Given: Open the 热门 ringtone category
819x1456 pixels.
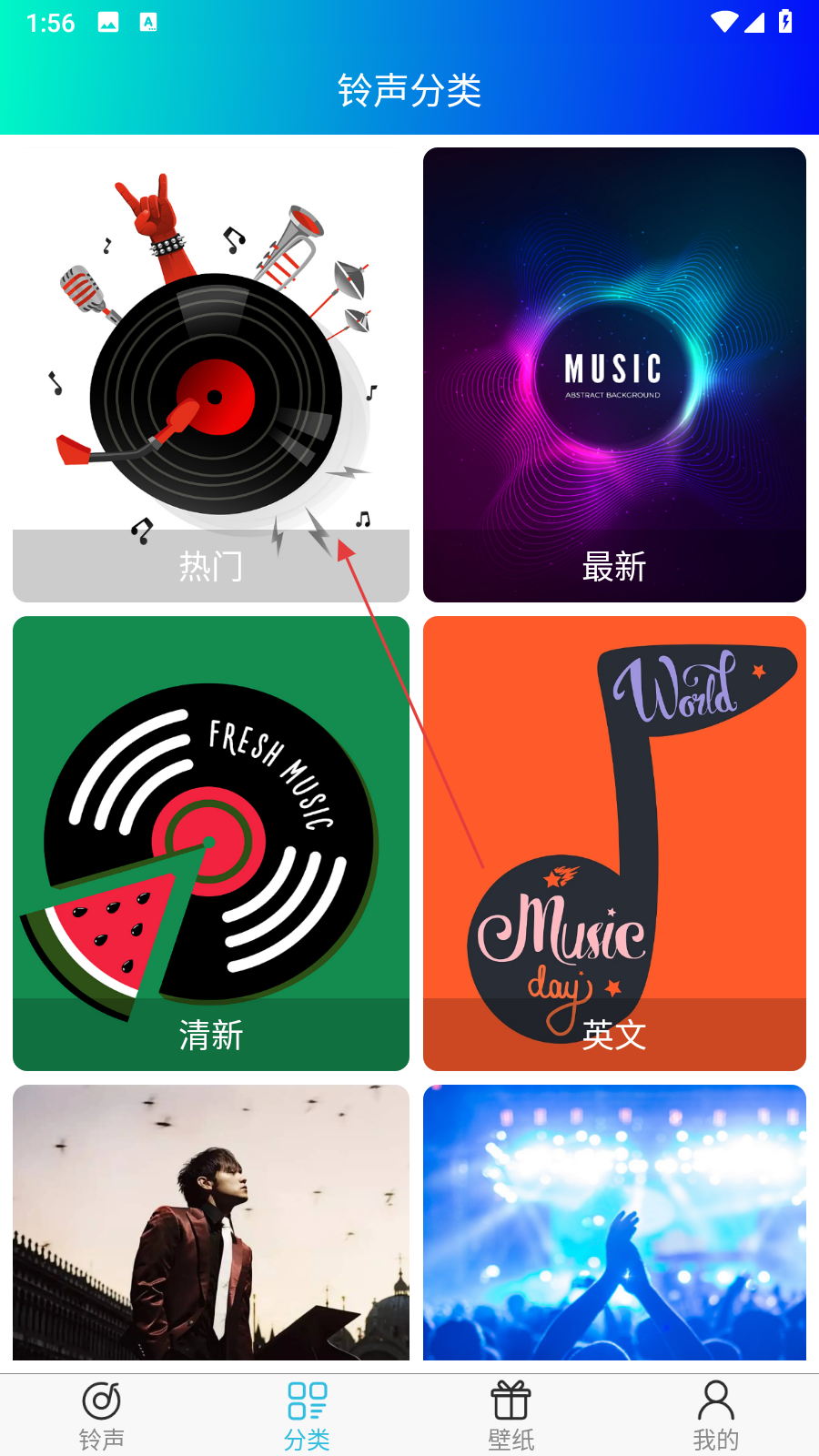Looking at the screenshot, I should point(211,375).
